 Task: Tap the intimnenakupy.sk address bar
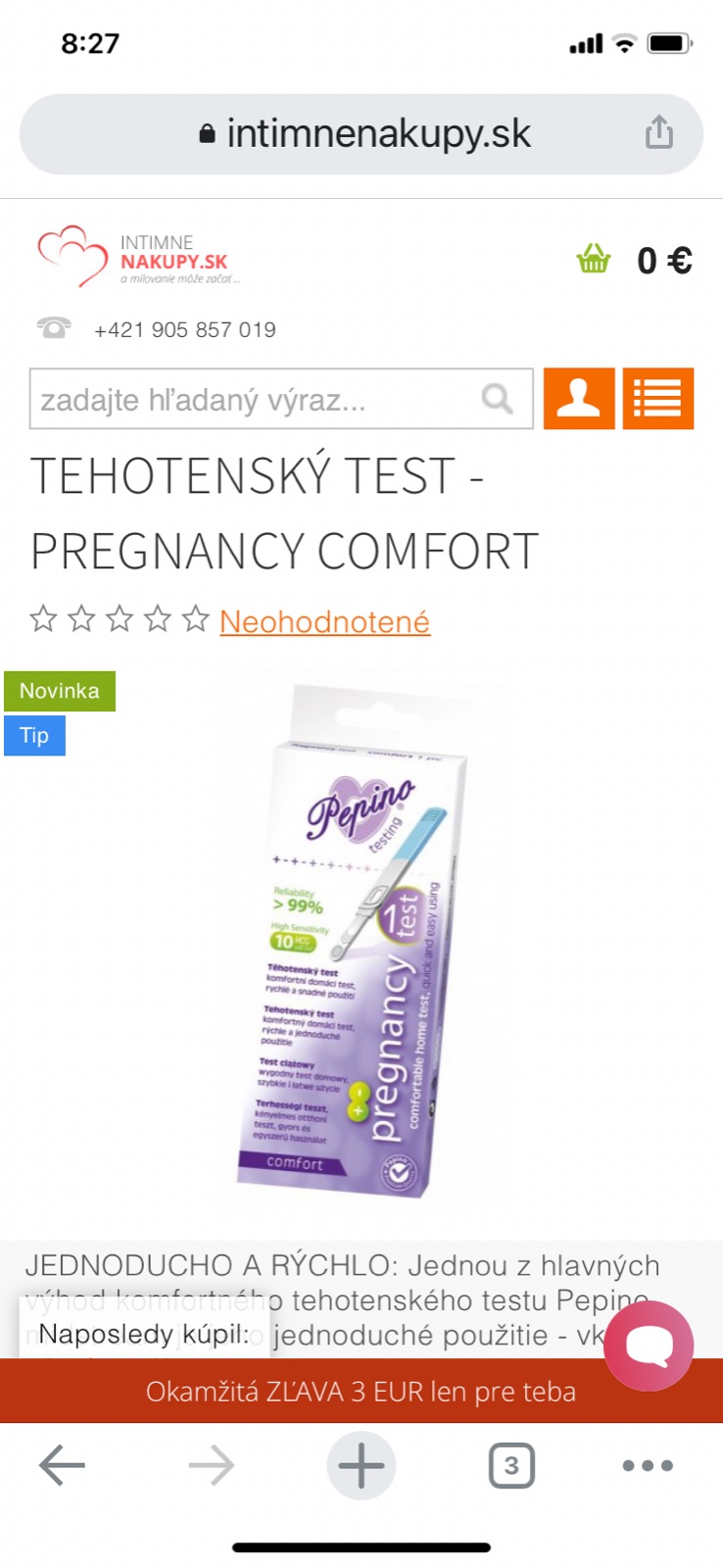tap(362, 134)
